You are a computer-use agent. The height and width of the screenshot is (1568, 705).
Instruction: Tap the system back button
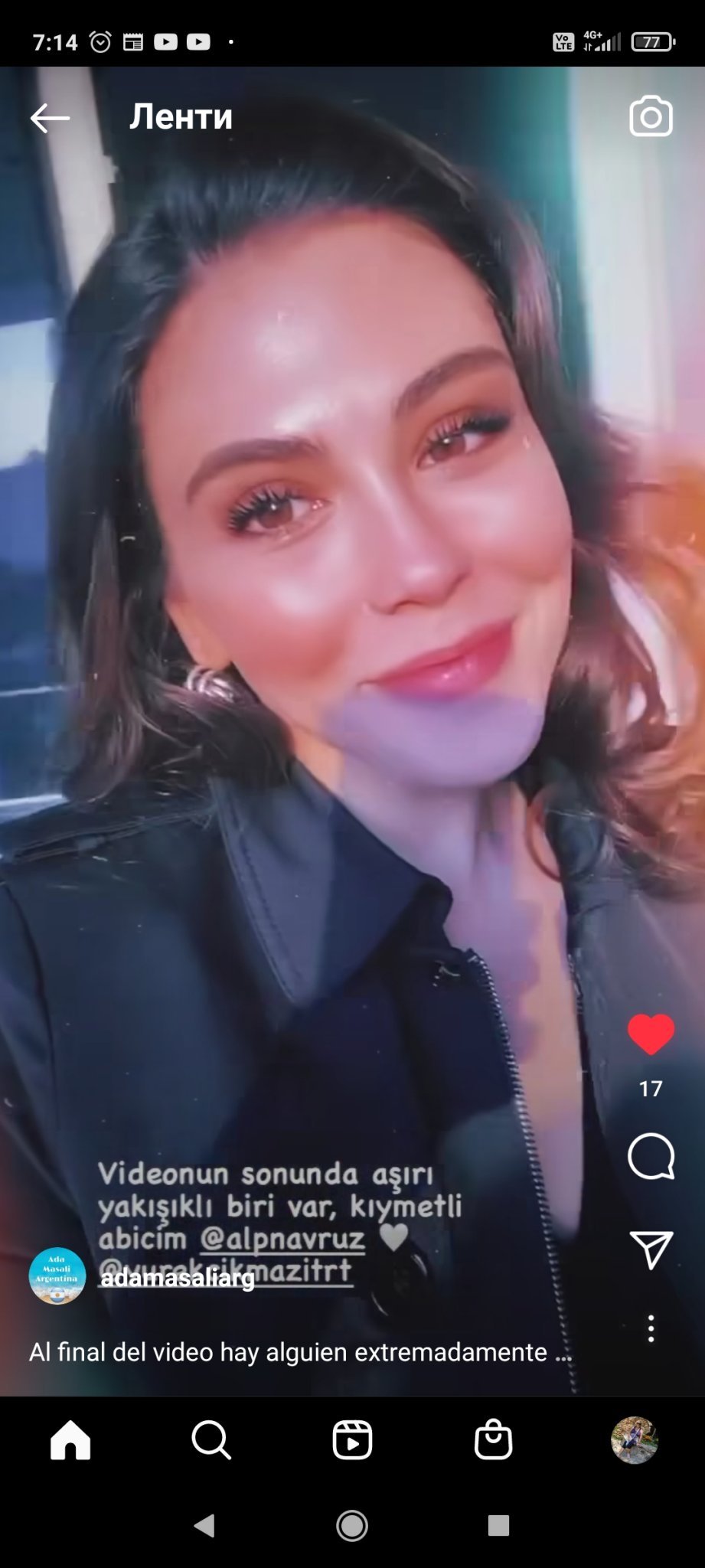point(204,1525)
